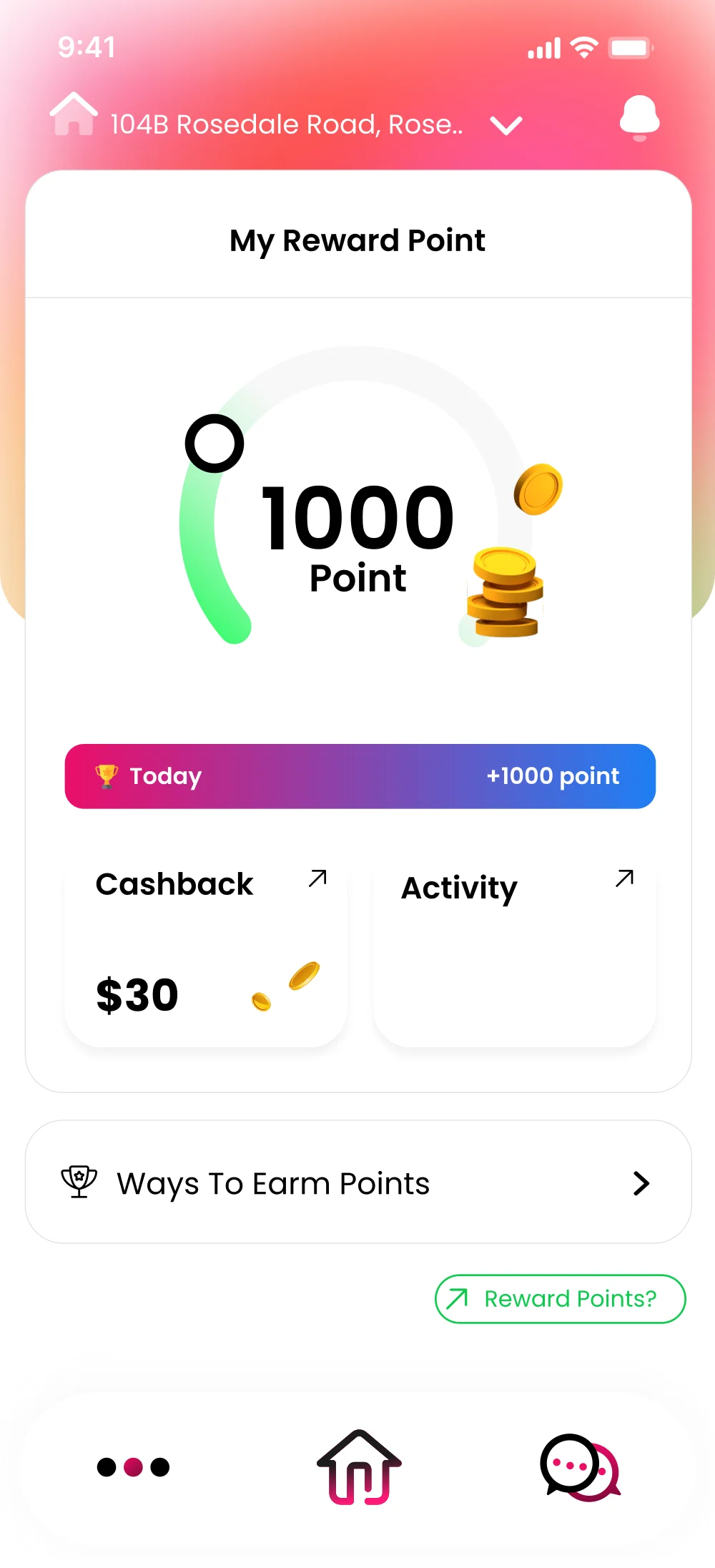Open Ways To Earm Points

tap(272, 1182)
